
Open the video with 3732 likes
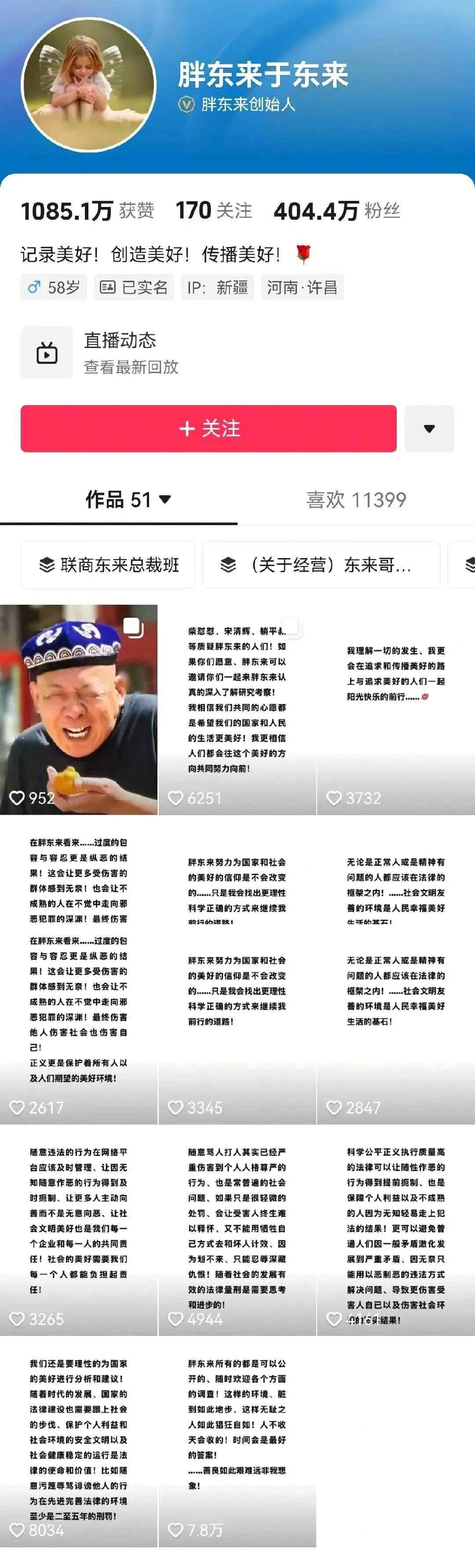coord(396,709)
